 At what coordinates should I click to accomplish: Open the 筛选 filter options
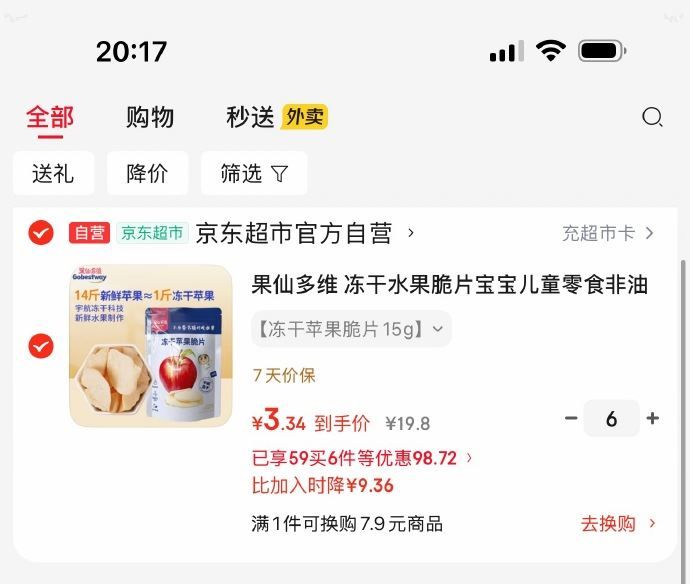pos(254,173)
